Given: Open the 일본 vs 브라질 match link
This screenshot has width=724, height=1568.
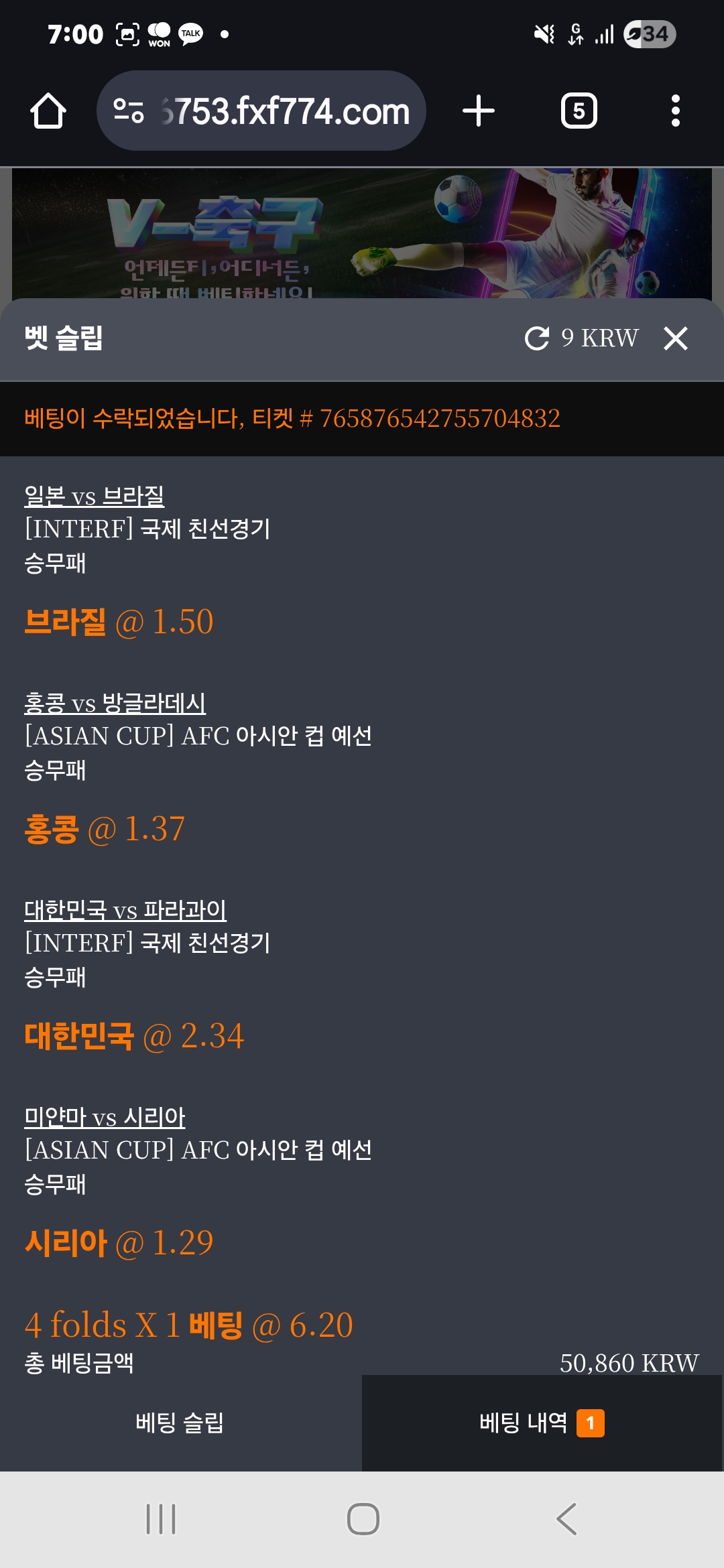Looking at the screenshot, I should 95,496.
